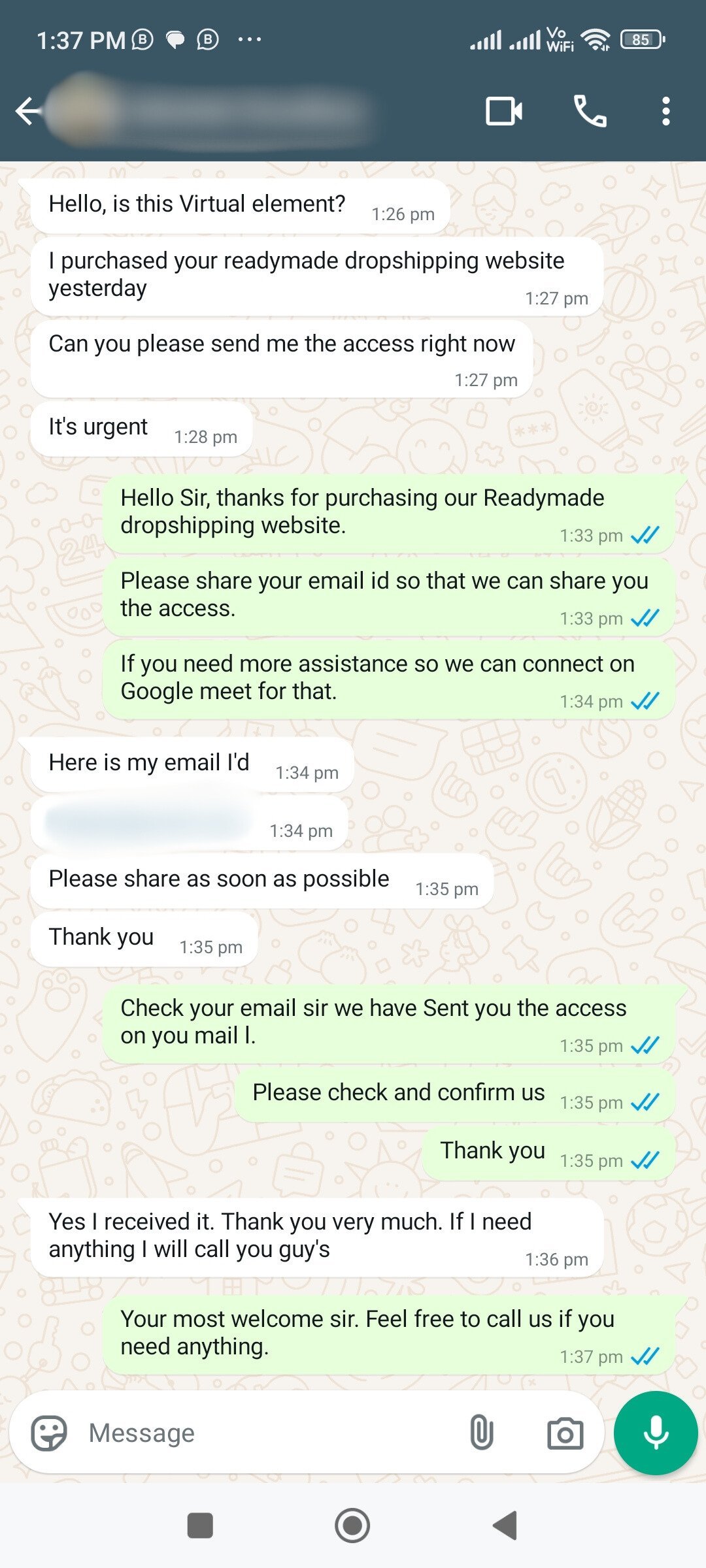Tap the green microphone button
The height and width of the screenshot is (1568, 706).
656,1433
